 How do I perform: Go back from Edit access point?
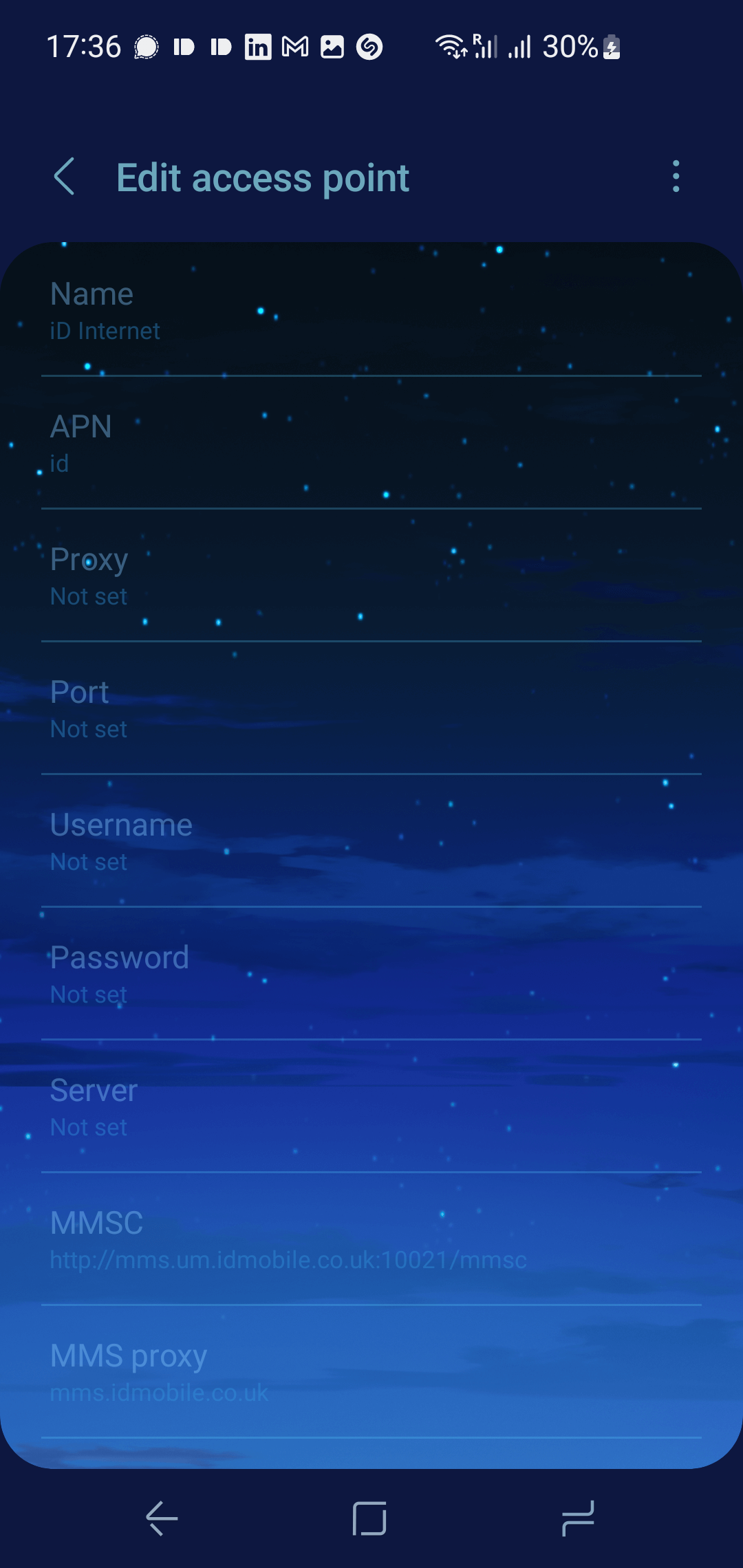[x=64, y=177]
